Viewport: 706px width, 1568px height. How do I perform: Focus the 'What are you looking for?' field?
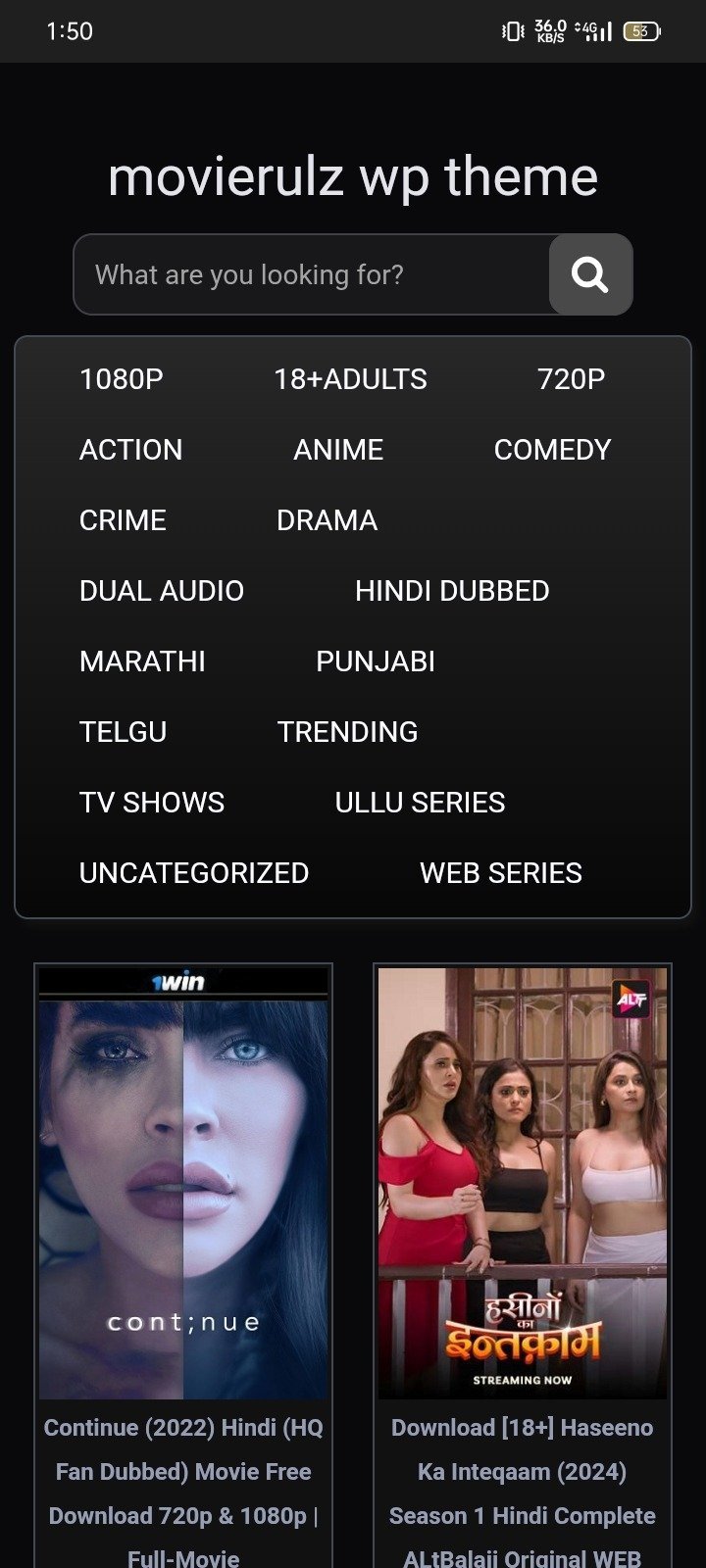[312, 274]
